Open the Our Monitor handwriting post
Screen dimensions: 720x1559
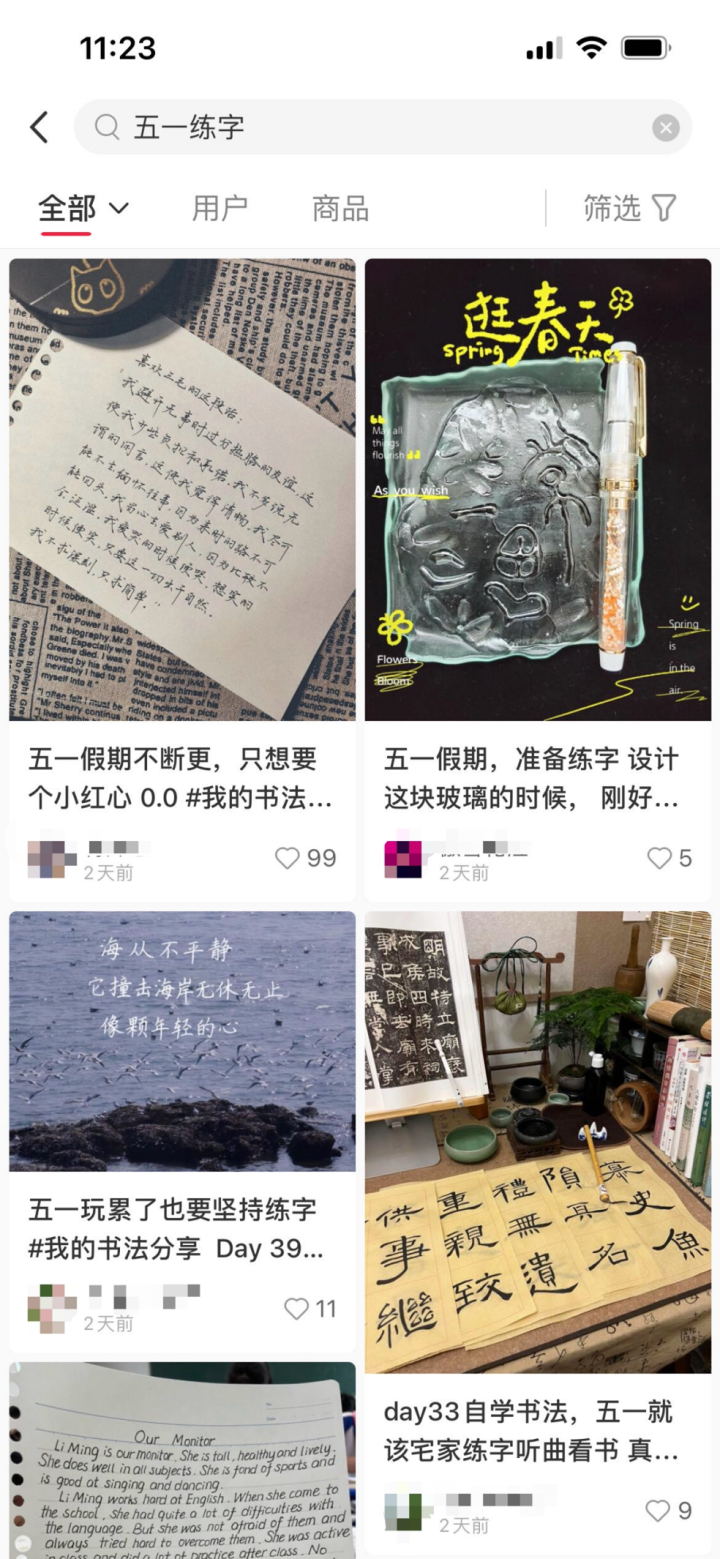182,1460
